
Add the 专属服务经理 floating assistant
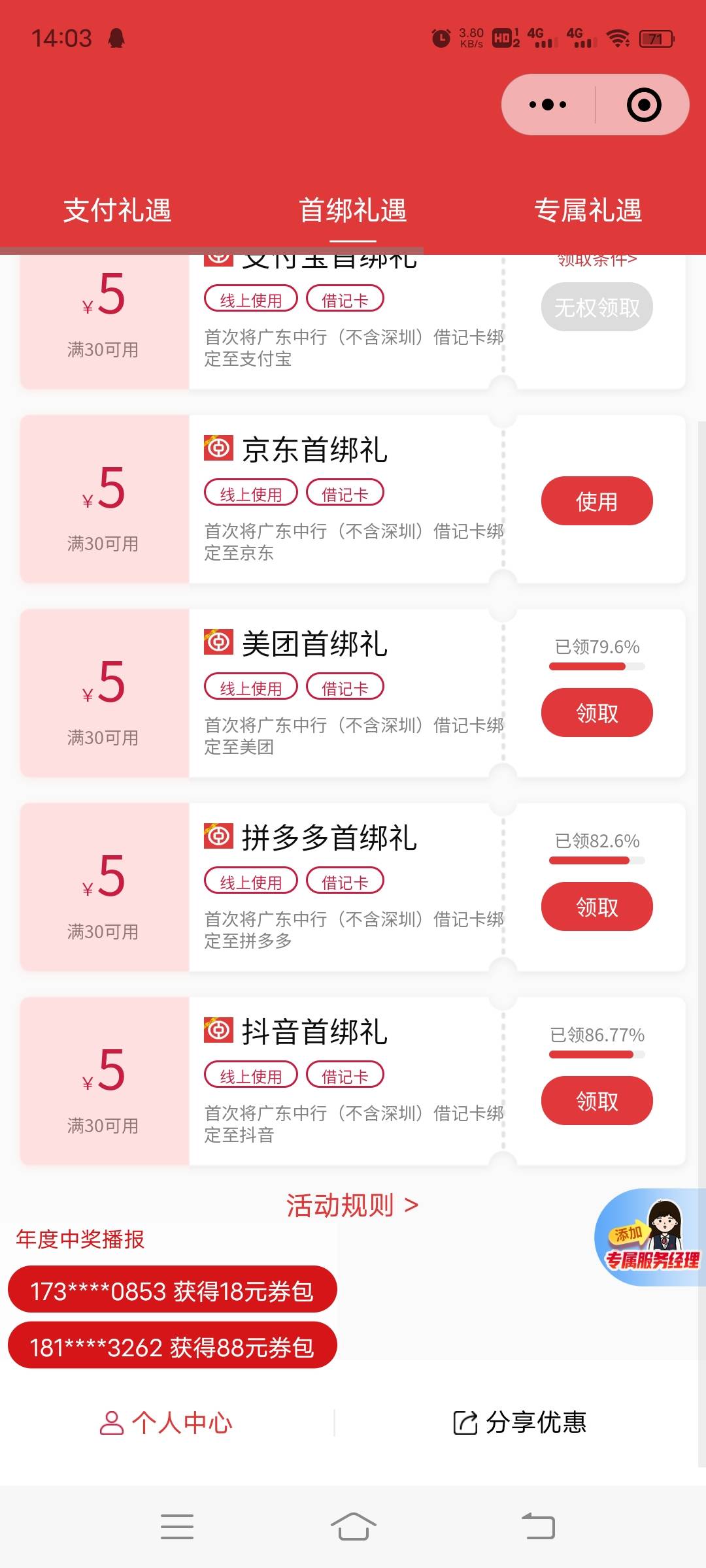pos(650,1237)
